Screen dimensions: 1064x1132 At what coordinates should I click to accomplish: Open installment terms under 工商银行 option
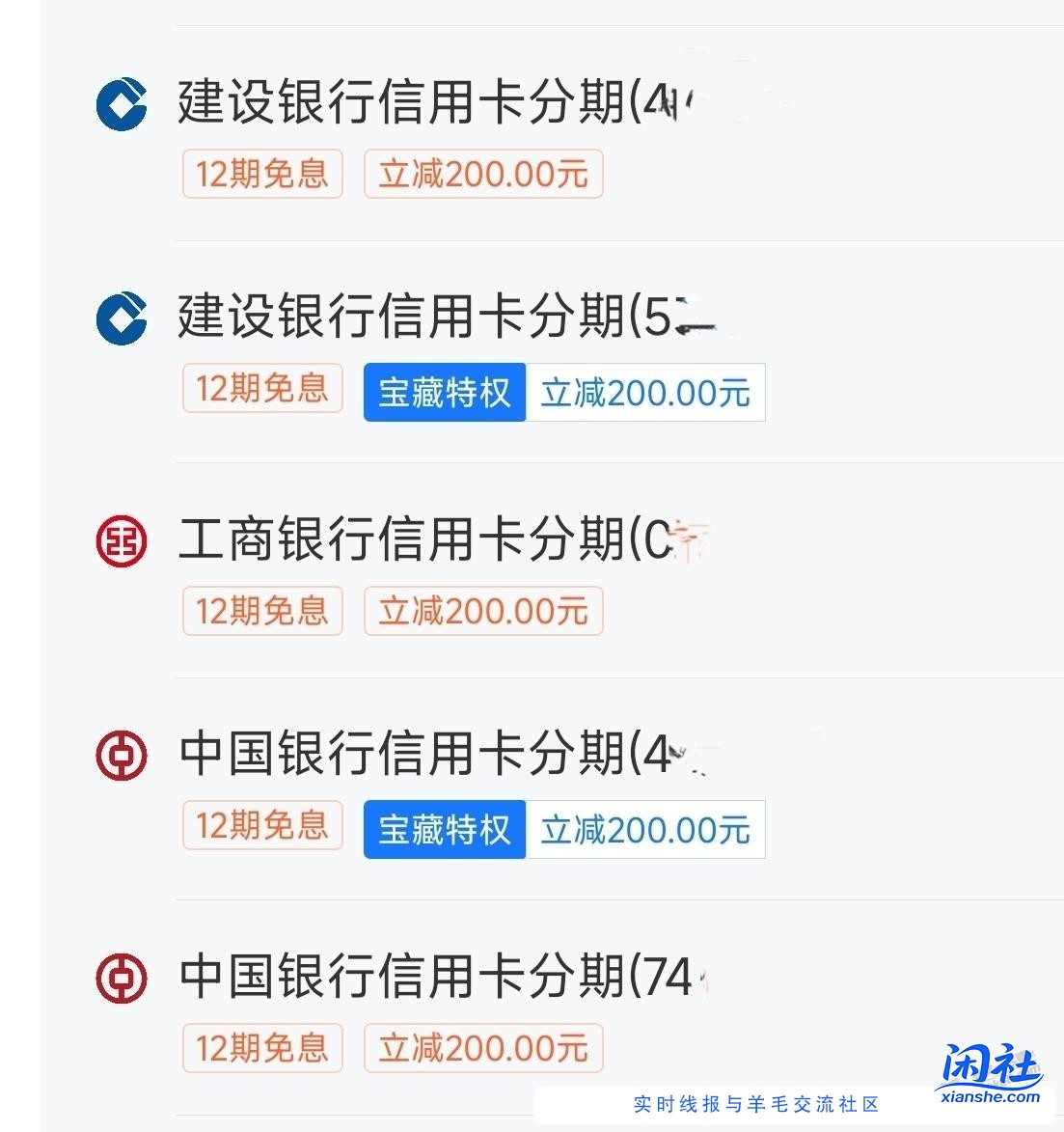(x=261, y=610)
